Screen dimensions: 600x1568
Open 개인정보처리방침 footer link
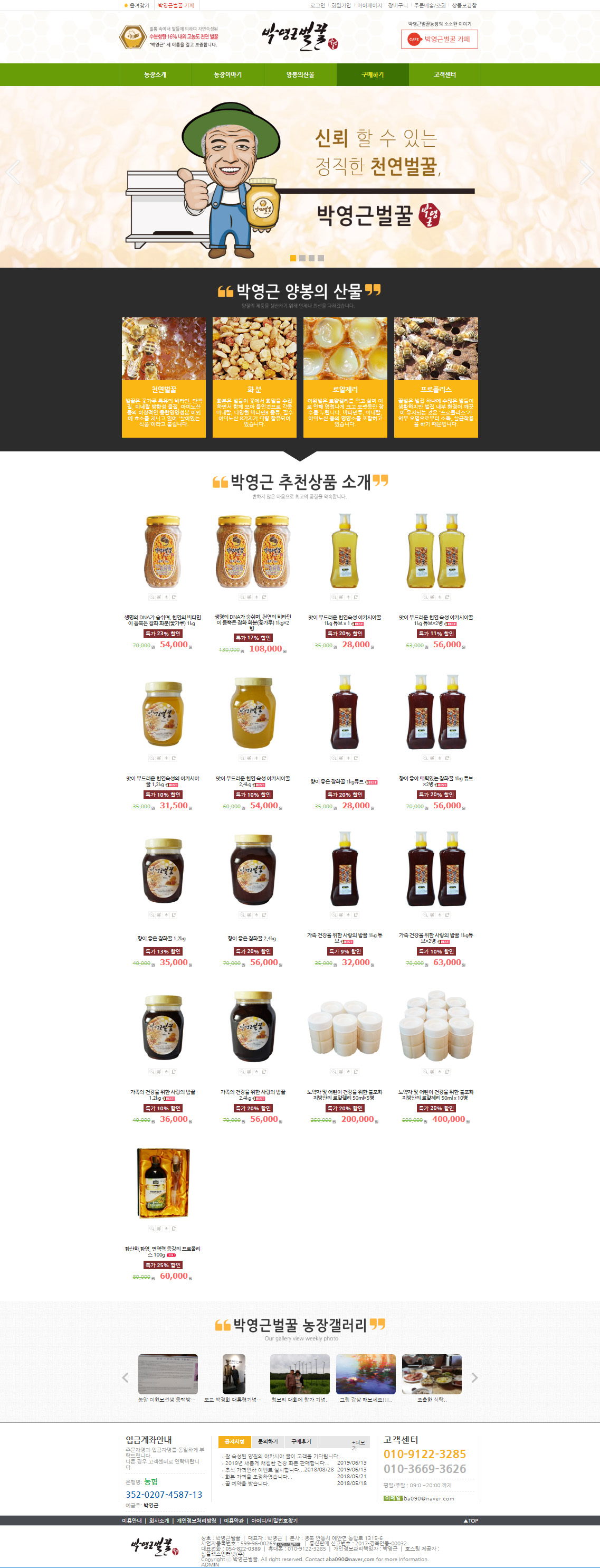click(196, 1520)
